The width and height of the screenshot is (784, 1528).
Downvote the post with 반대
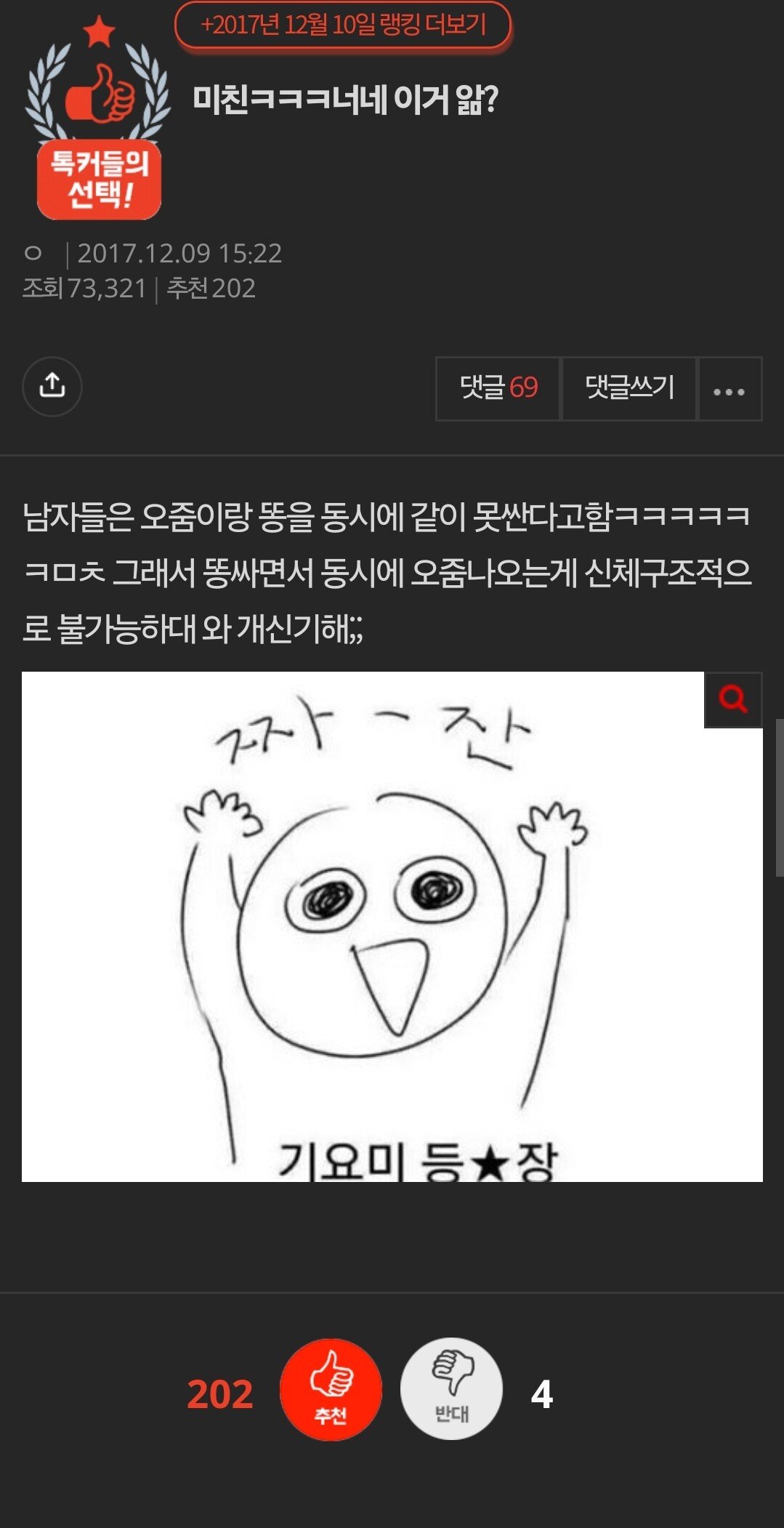point(451,1389)
